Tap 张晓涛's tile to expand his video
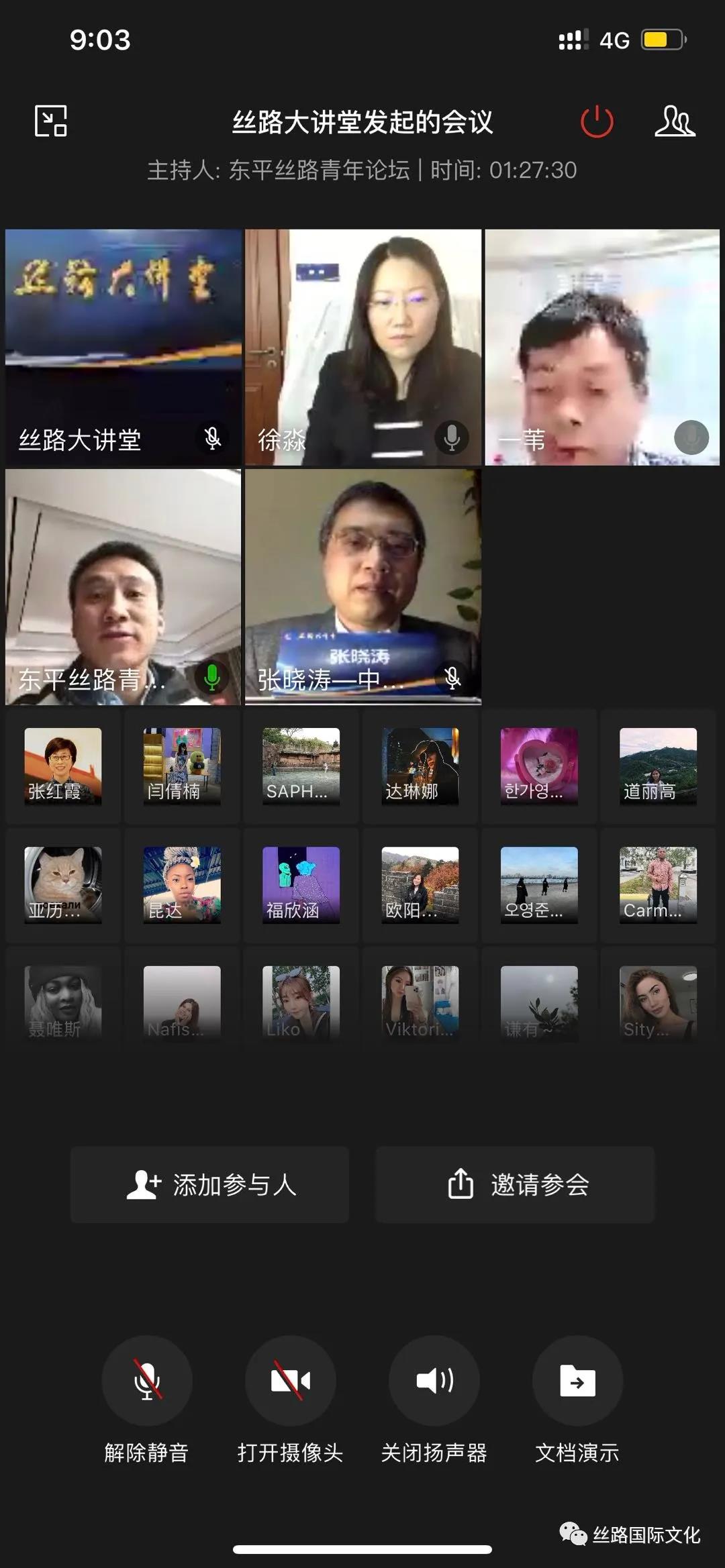Viewport: 725px width, 1568px height. pos(362,584)
